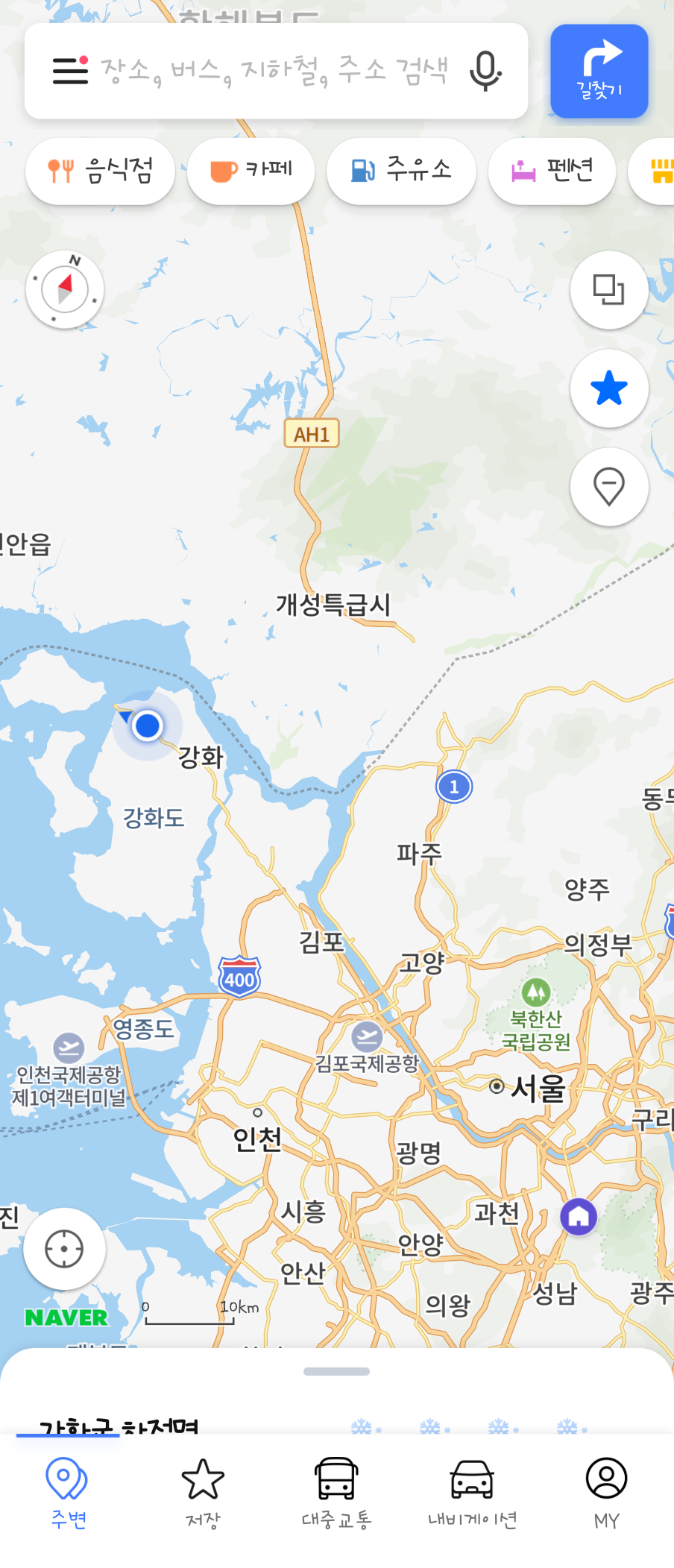Open the MY tab
Image resolution: width=674 pixels, height=1568 pixels.
[x=606, y=1493]
